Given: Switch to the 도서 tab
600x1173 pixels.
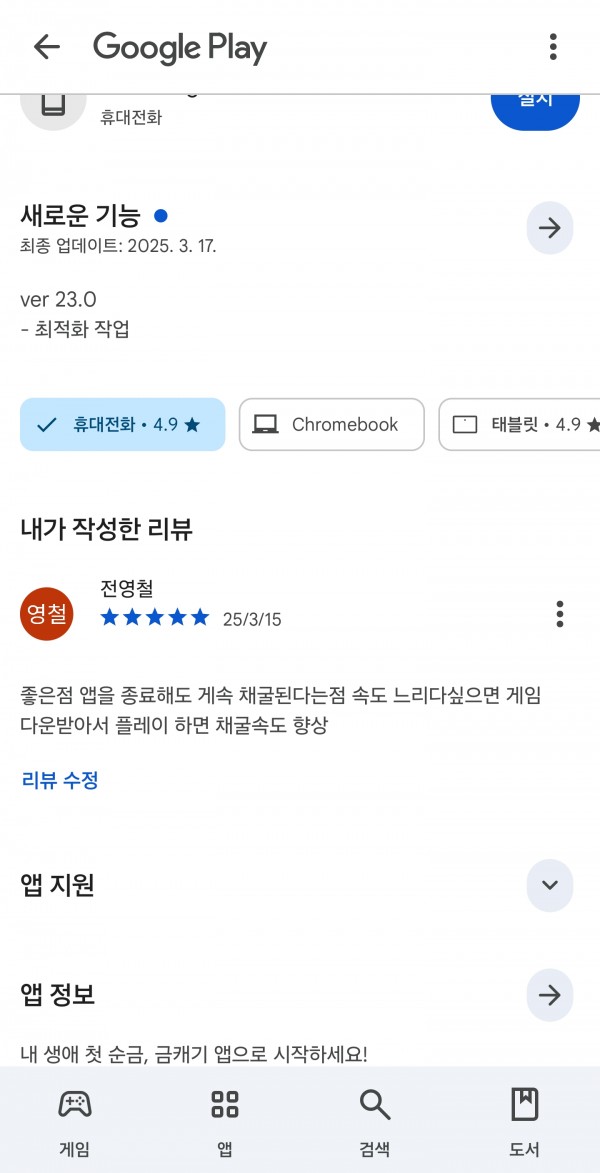Looking at the screenshot, I should pyautogui.click(x=524, y=1121).
